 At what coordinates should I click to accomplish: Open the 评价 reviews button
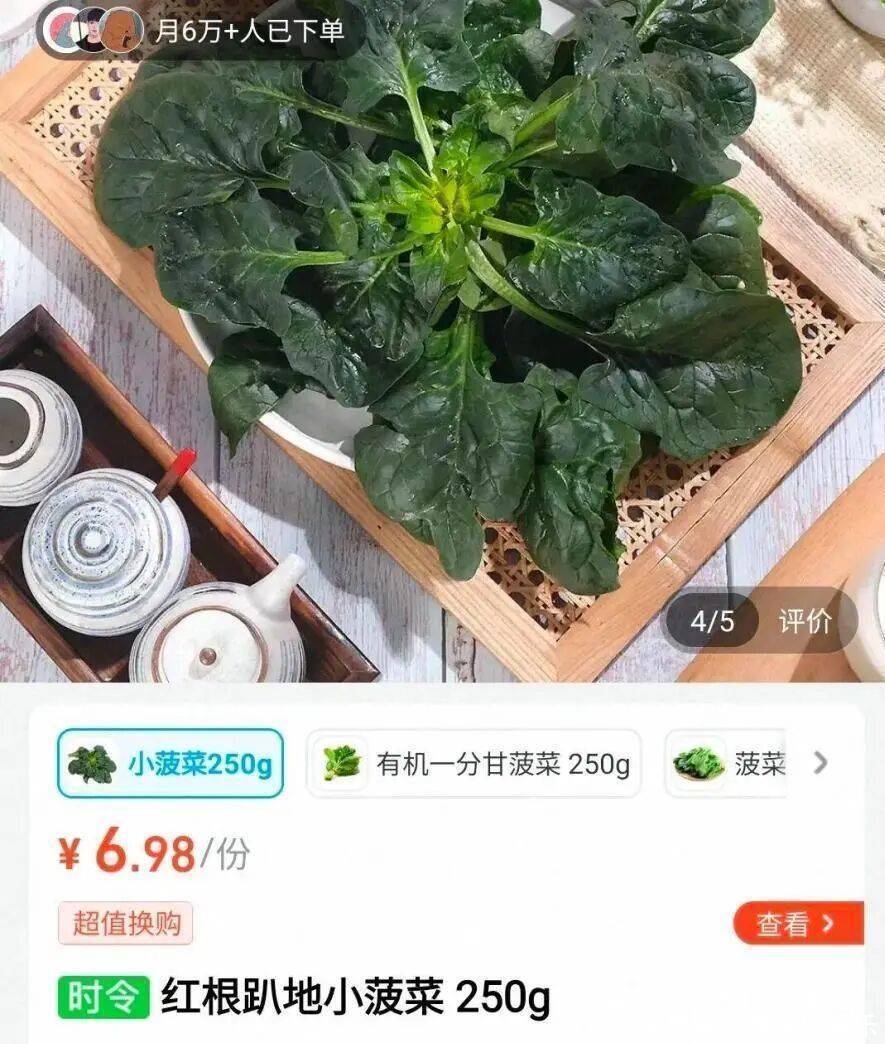(805, 621)
